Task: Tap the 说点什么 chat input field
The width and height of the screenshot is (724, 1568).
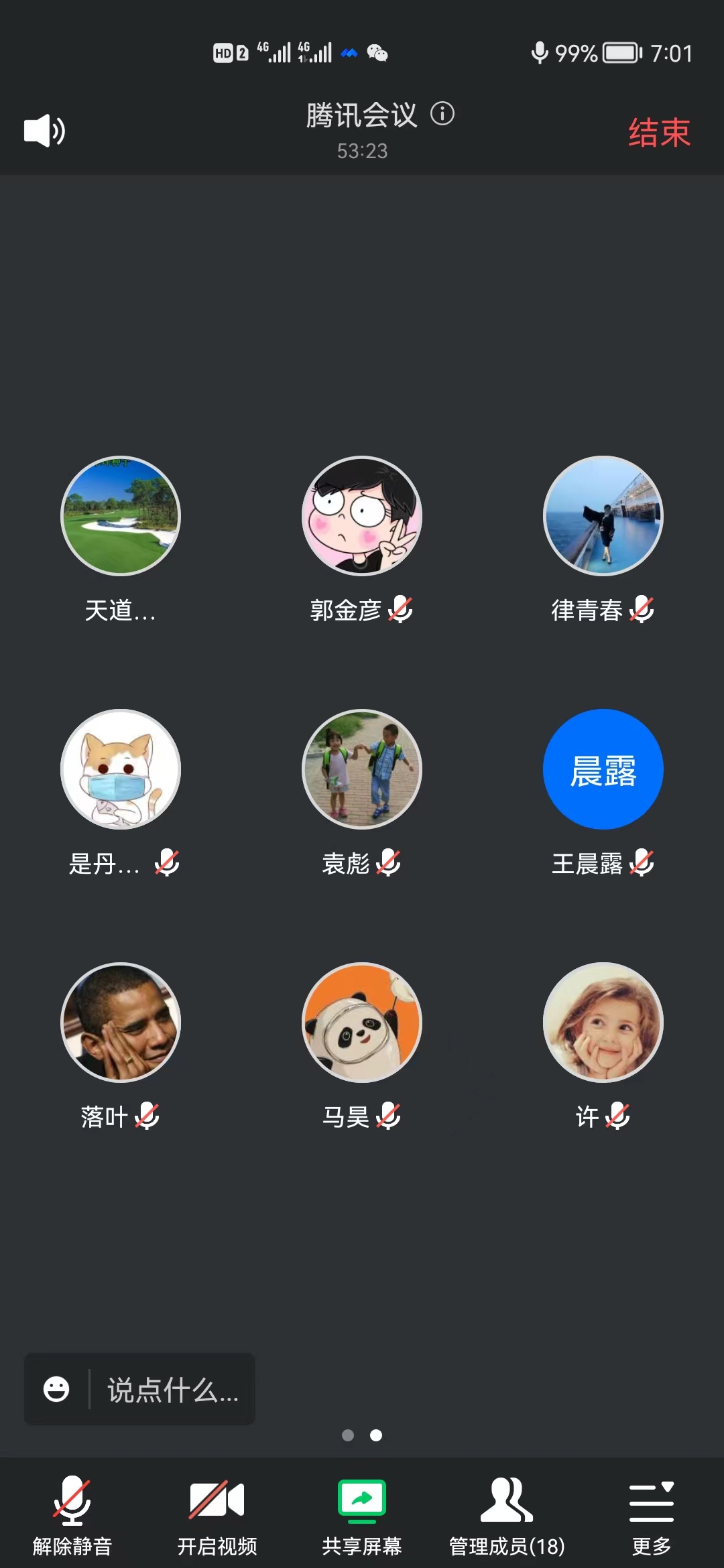Action: (173, 1390)
